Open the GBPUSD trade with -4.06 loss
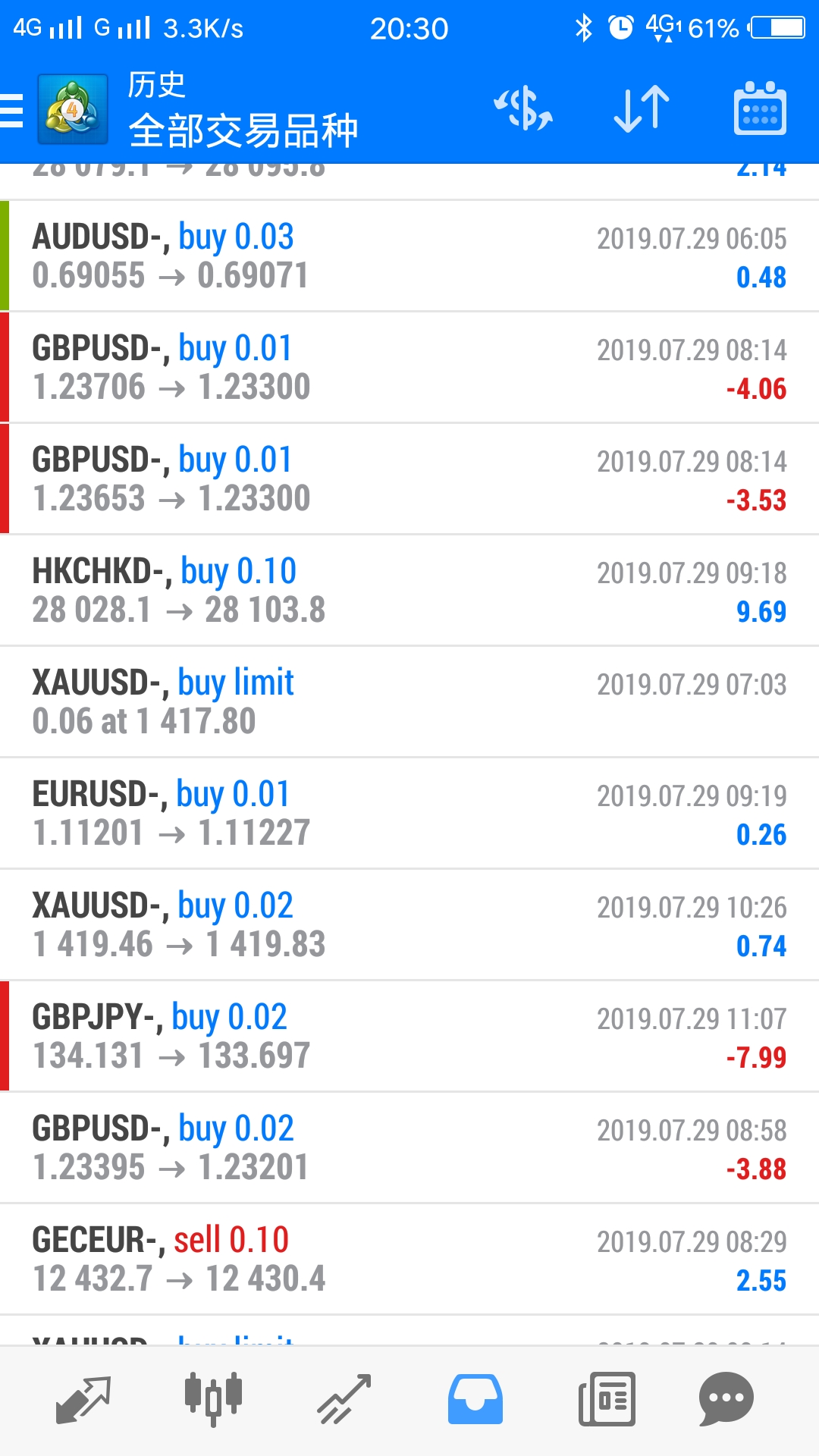 (x=409, y=367)
